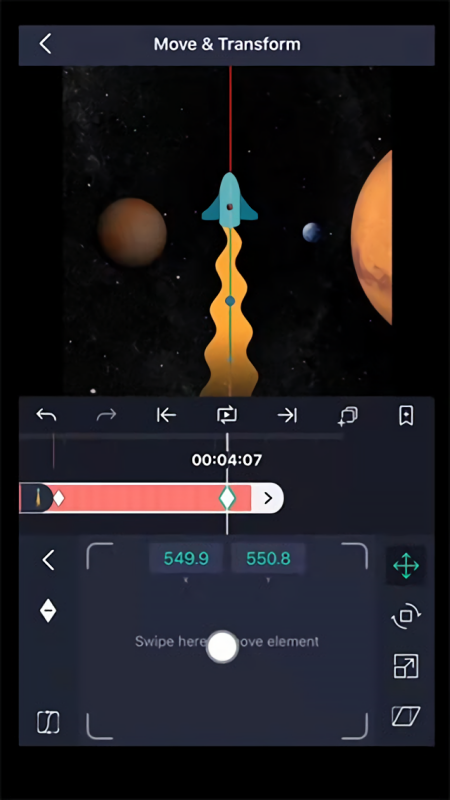Undo the last edit
The image size is (450, 800).
coord(46,416)
